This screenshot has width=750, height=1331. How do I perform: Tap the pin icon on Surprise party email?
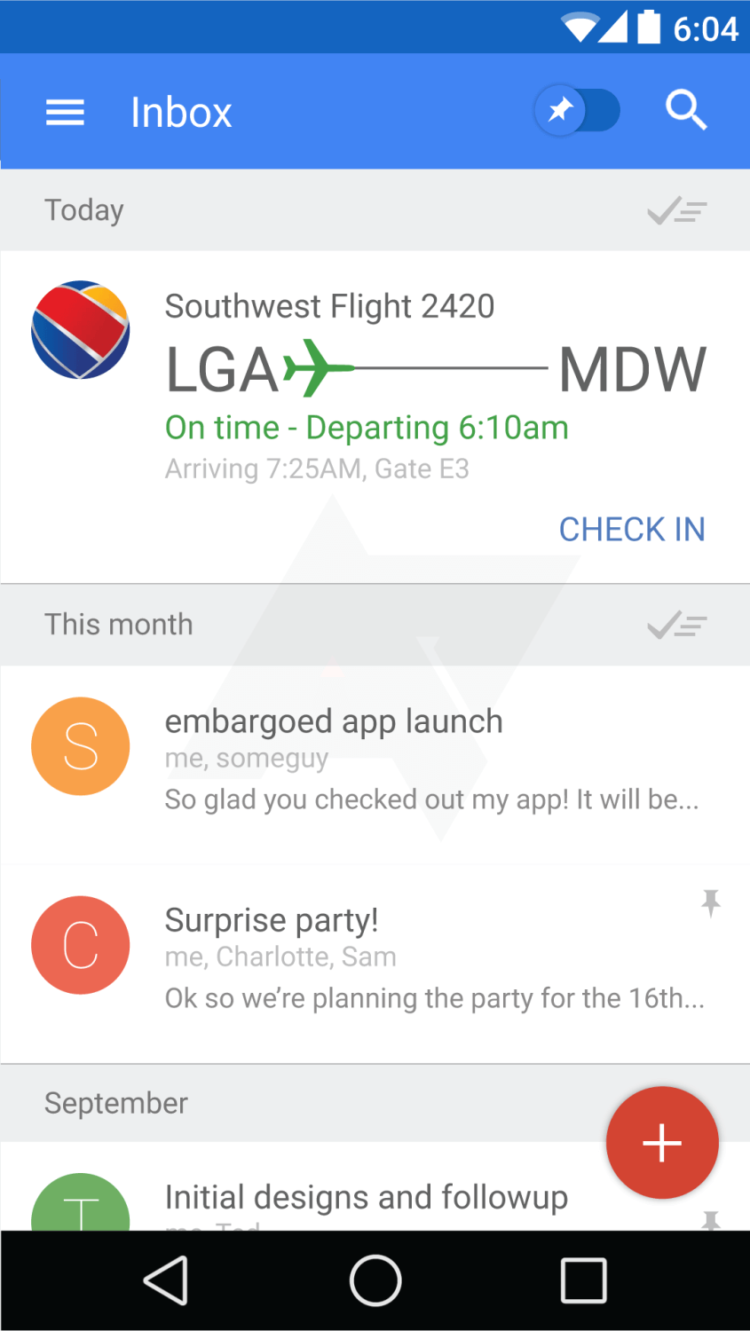point(710,903)
